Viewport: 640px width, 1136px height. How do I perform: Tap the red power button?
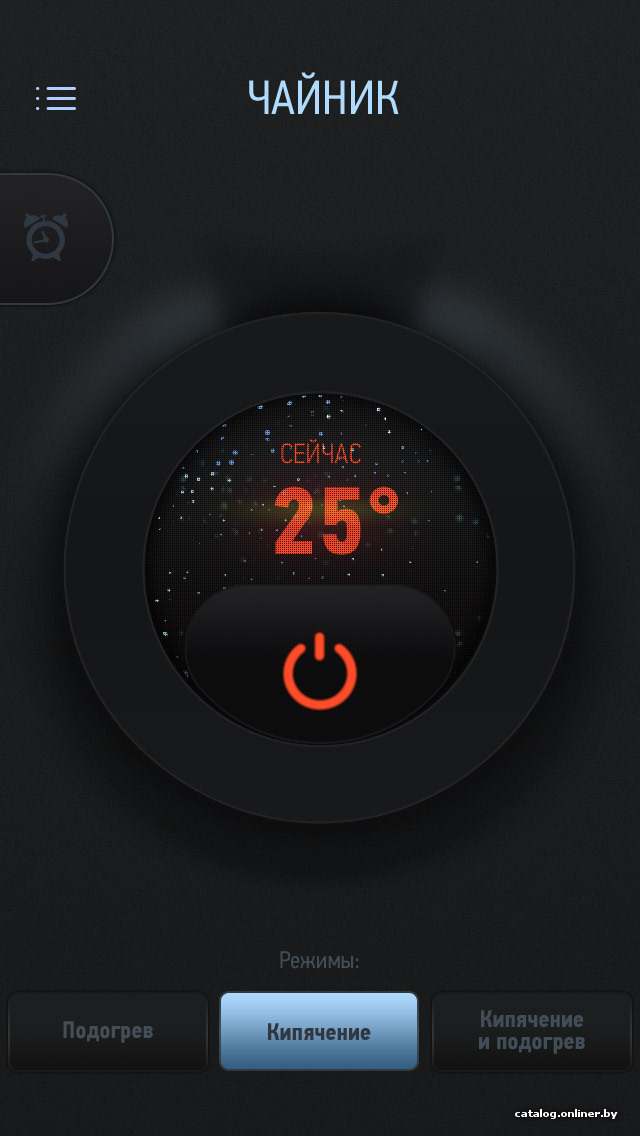(x=320, y=665)
